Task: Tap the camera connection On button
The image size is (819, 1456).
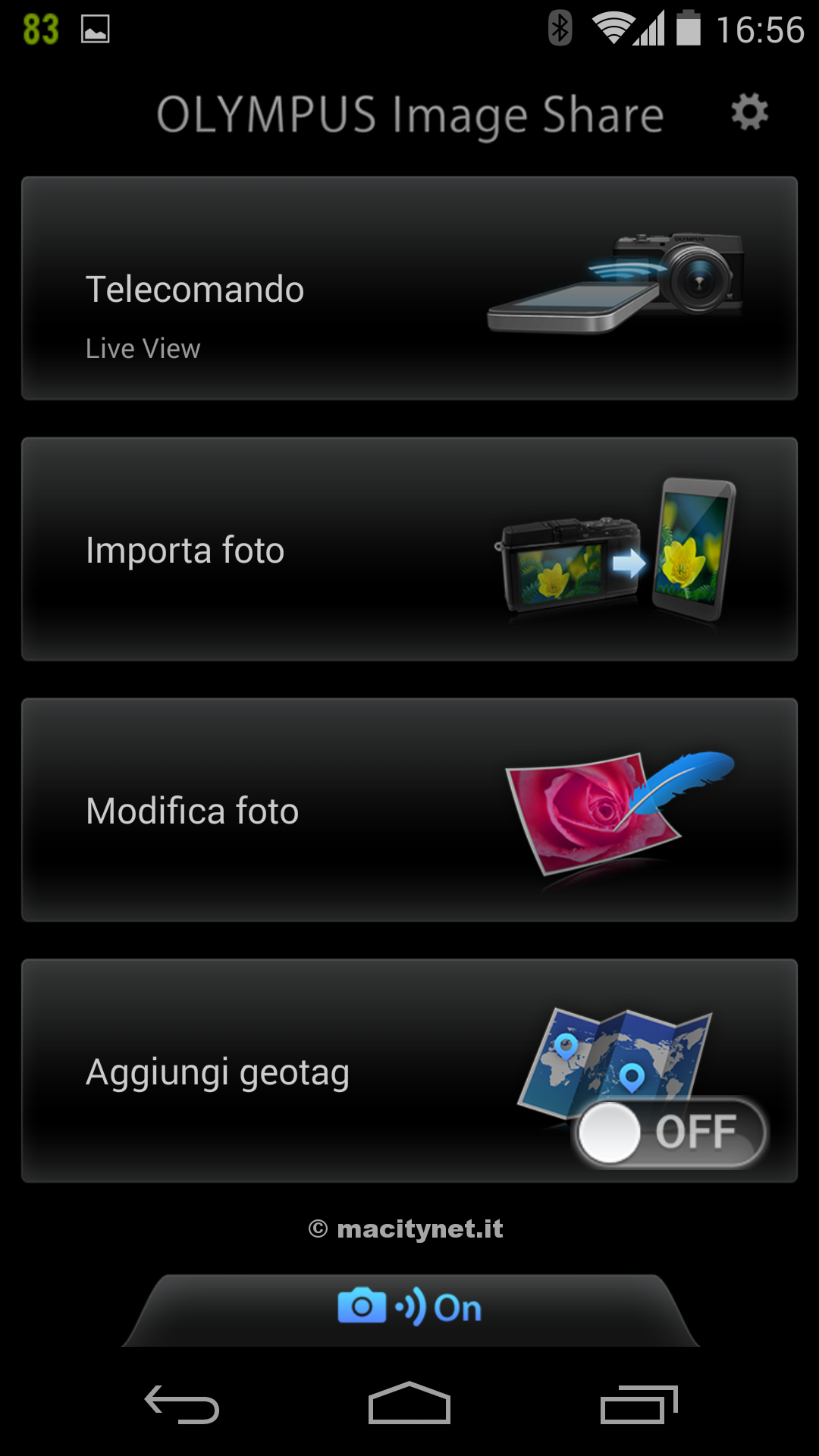Action: point(409,1308)
